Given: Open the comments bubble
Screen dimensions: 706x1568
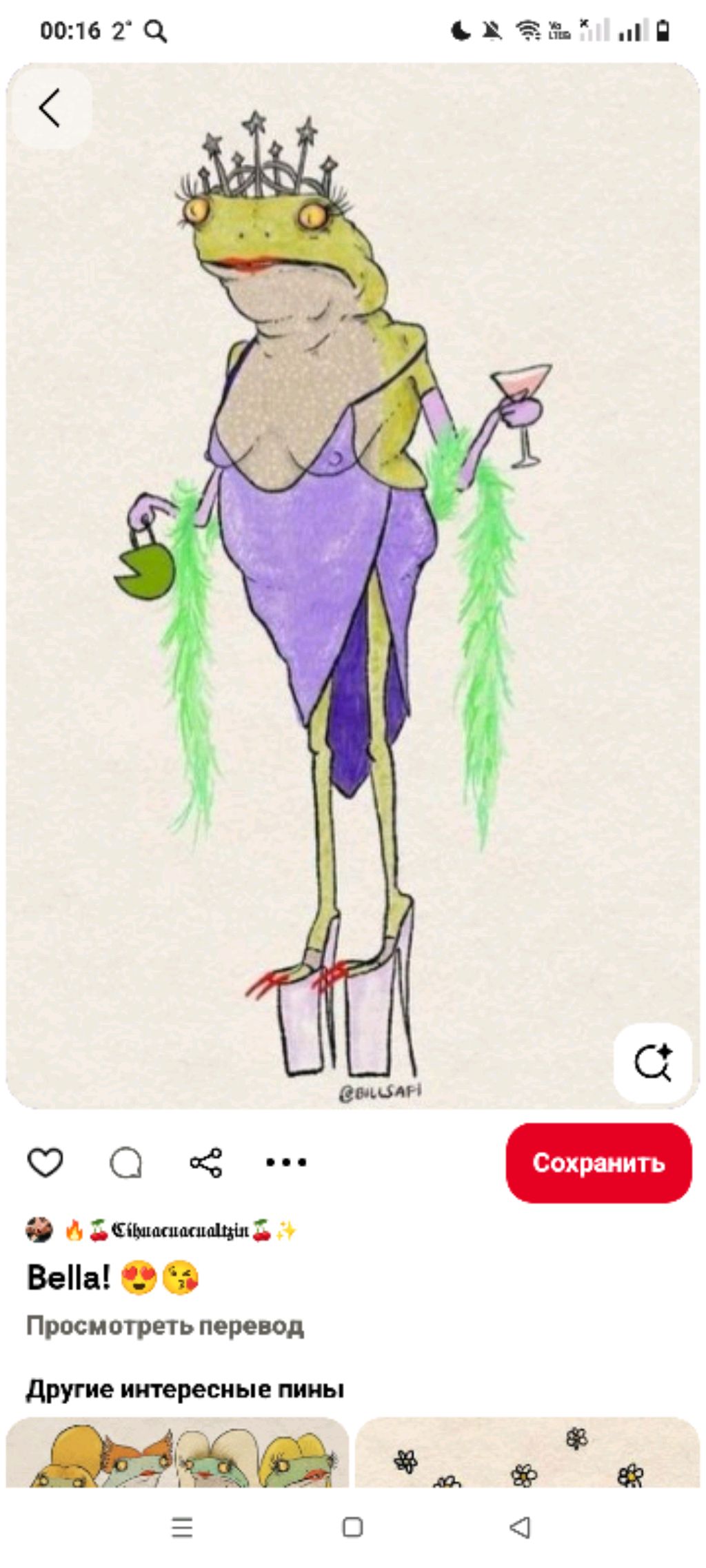Looking at the screenshot, I should pyautogui.click(x=126, y=1163).
